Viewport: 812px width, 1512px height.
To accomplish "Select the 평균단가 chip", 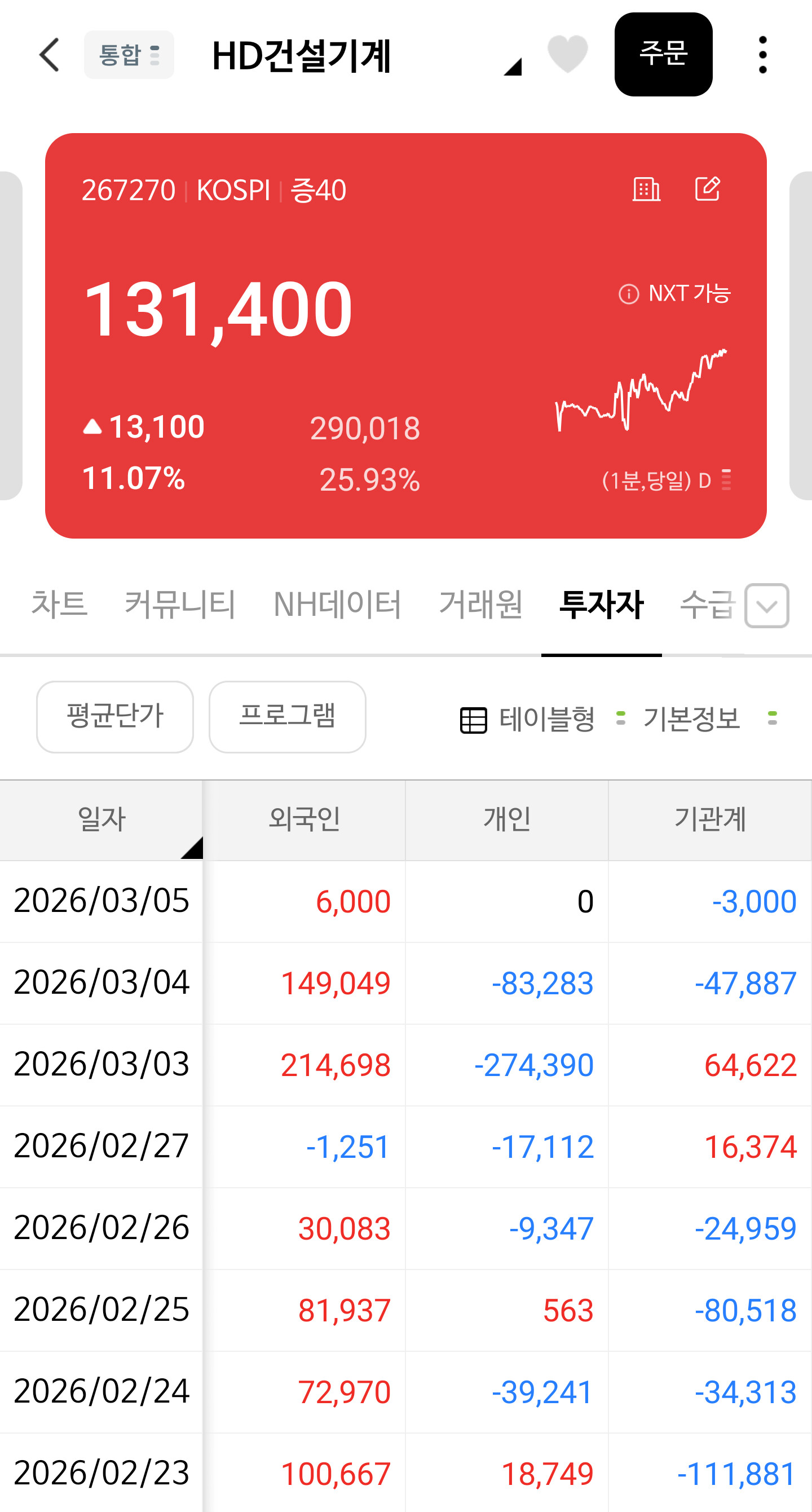I will [115, 717].
